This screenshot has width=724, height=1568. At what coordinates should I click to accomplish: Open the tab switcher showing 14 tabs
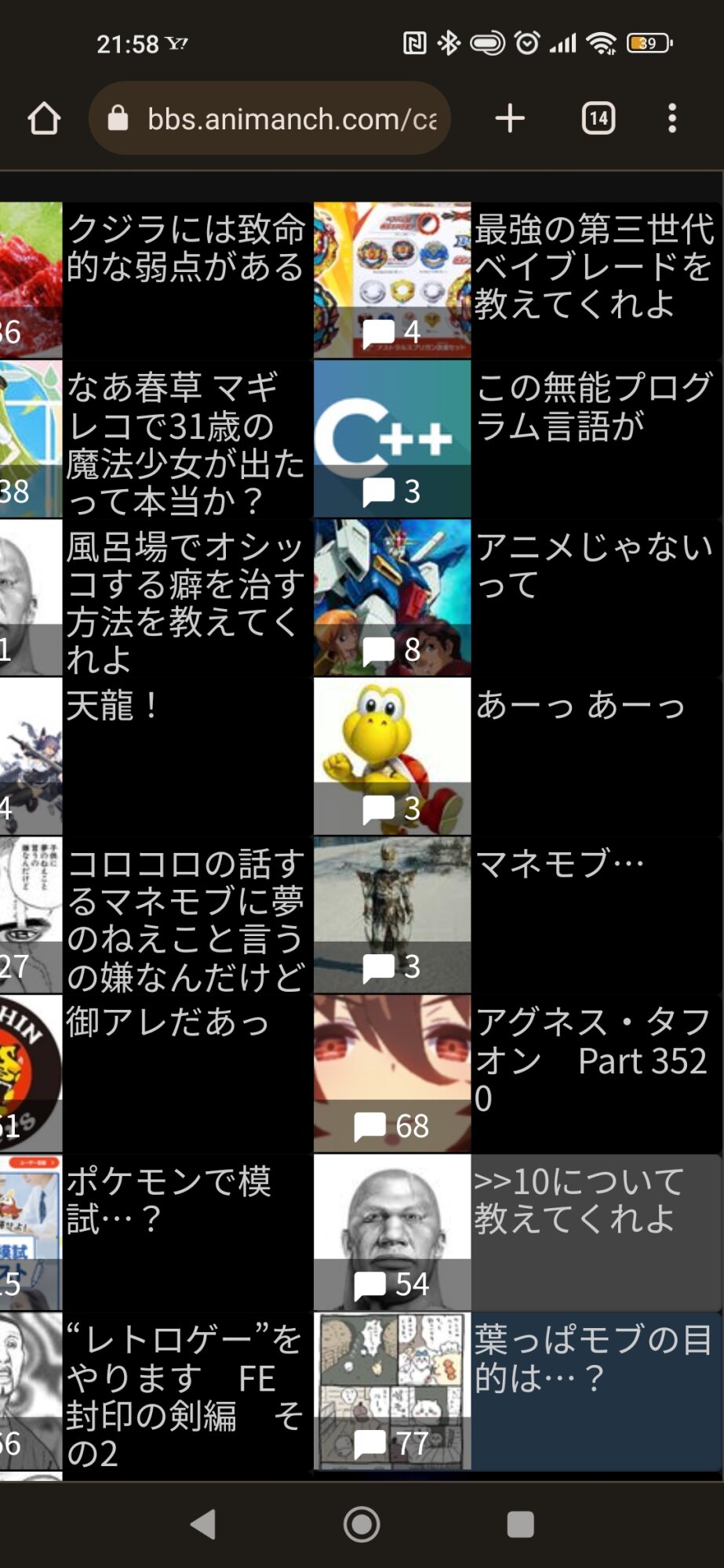[x=598, y=119]
